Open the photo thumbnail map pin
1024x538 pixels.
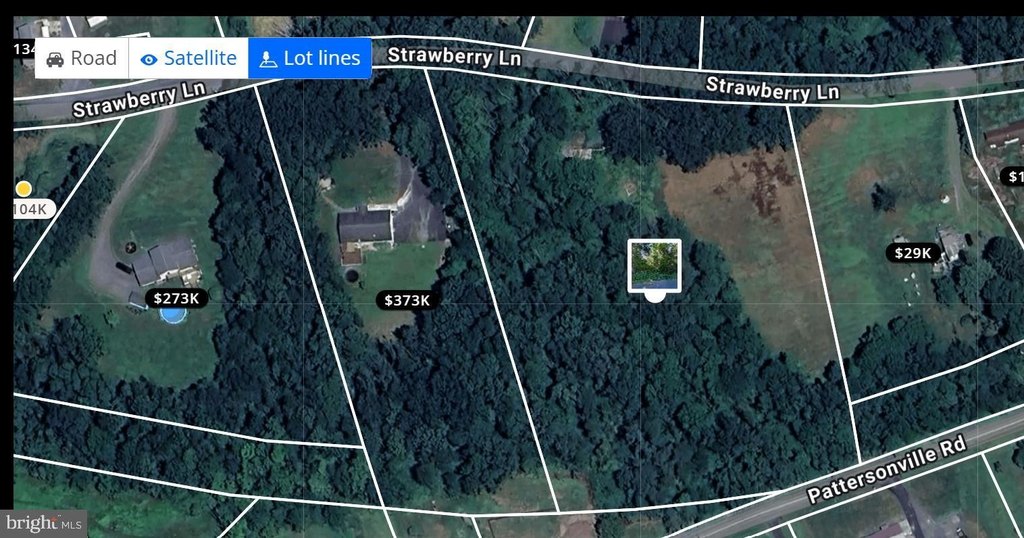click(x=655, y=266)
